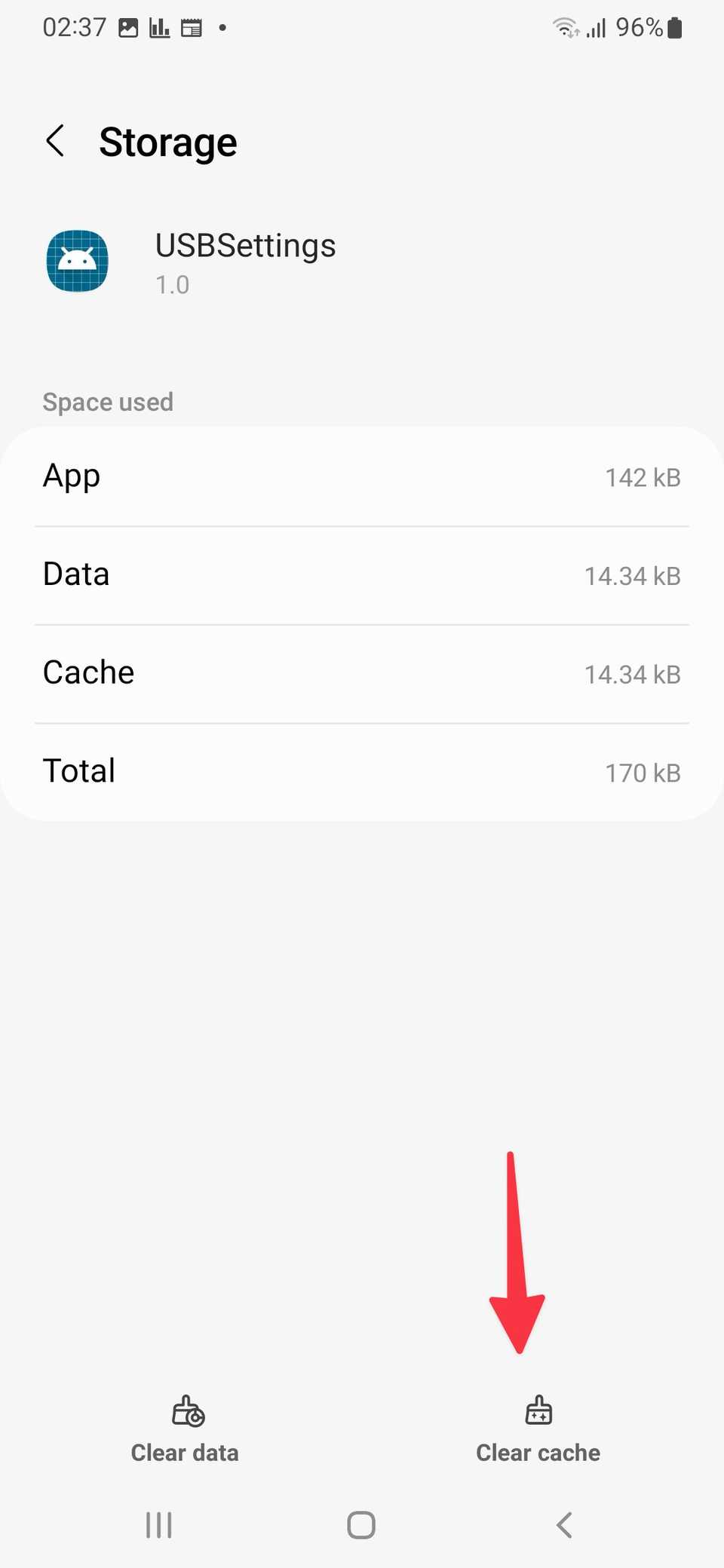Tap the notification dot in the status bar
724x1568 pixels.
[x=222, y=28]
